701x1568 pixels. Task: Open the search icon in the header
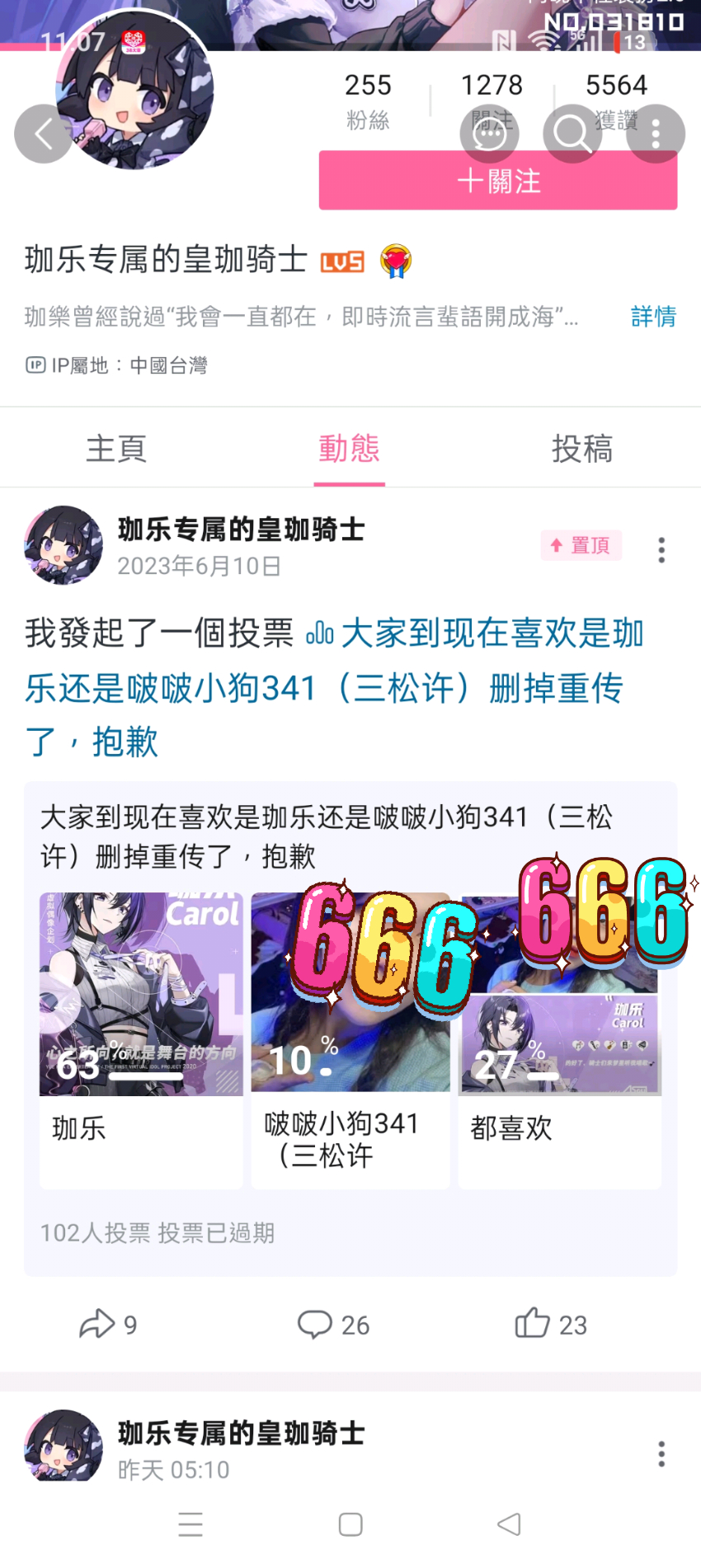572,134
